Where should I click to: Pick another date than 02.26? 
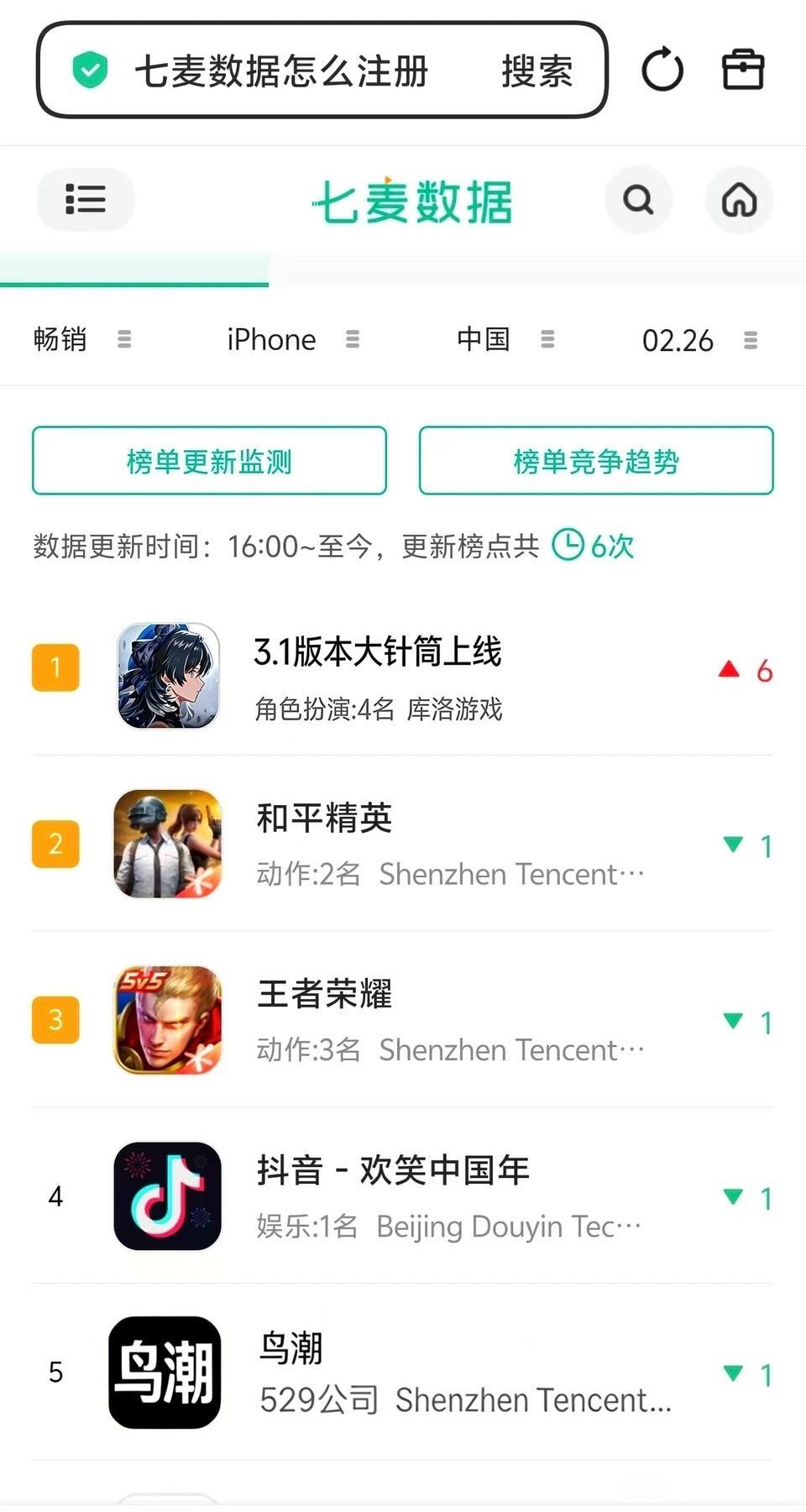pyautogui.click(x=700, y=340)
